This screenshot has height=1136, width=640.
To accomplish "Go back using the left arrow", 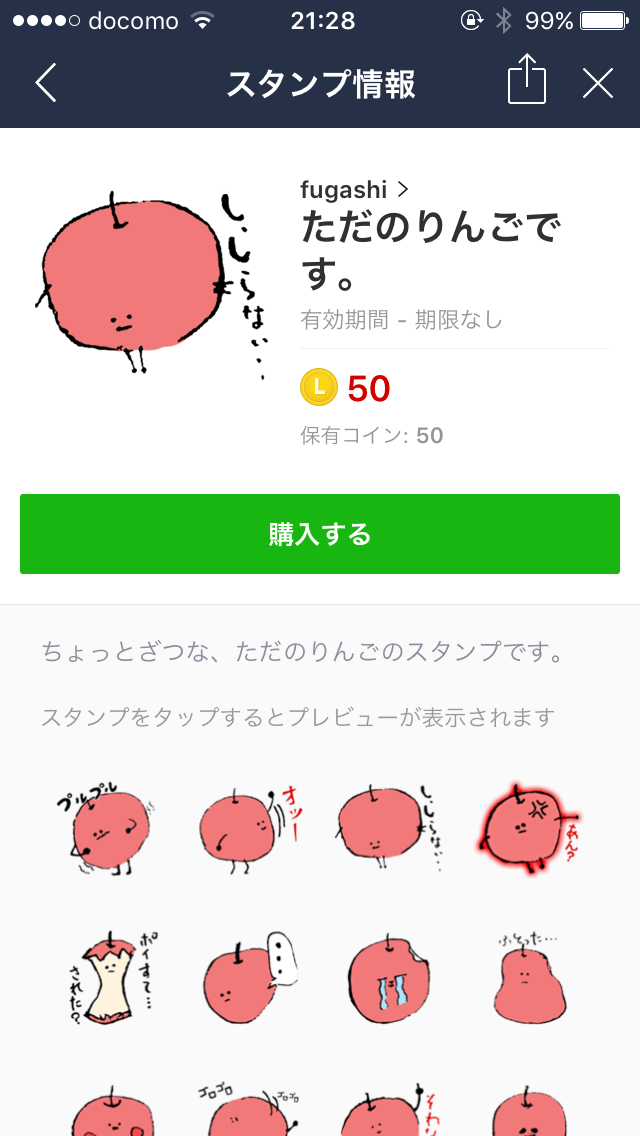I will click(46, 83).
